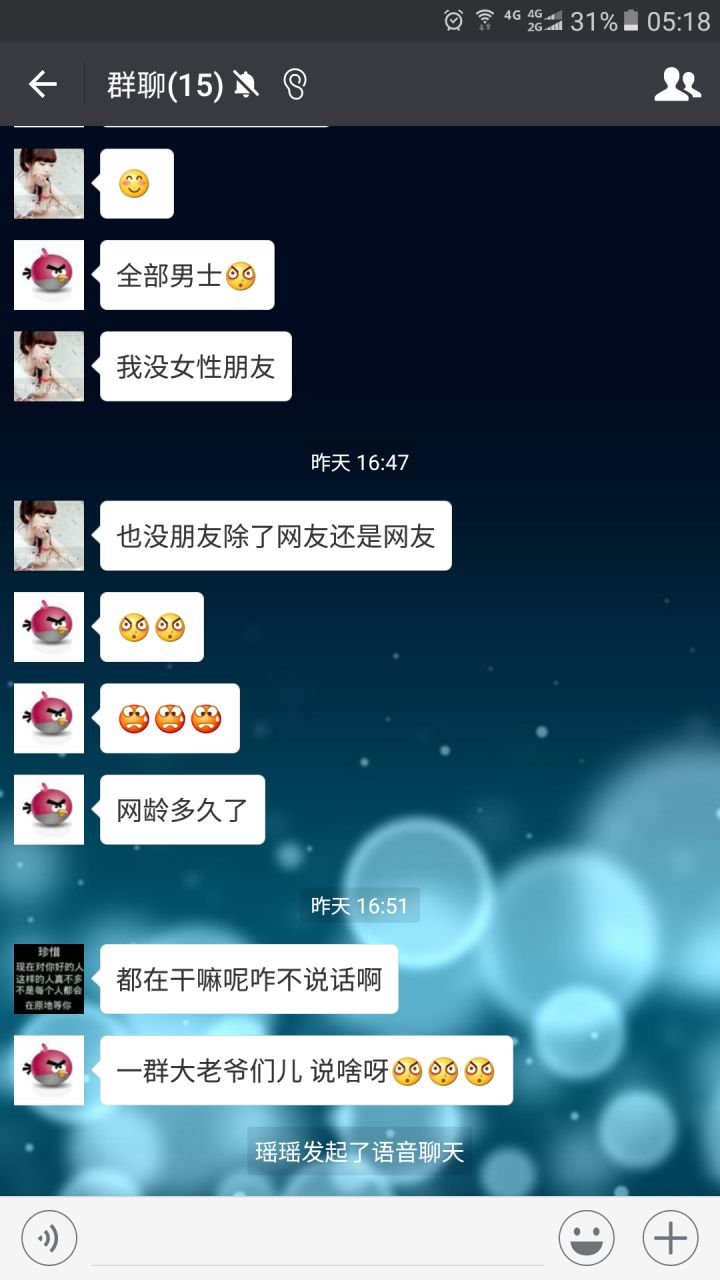Open the emoji sticker panel
Viewport: 720px width, 1280px height.
click(586, 1239)
